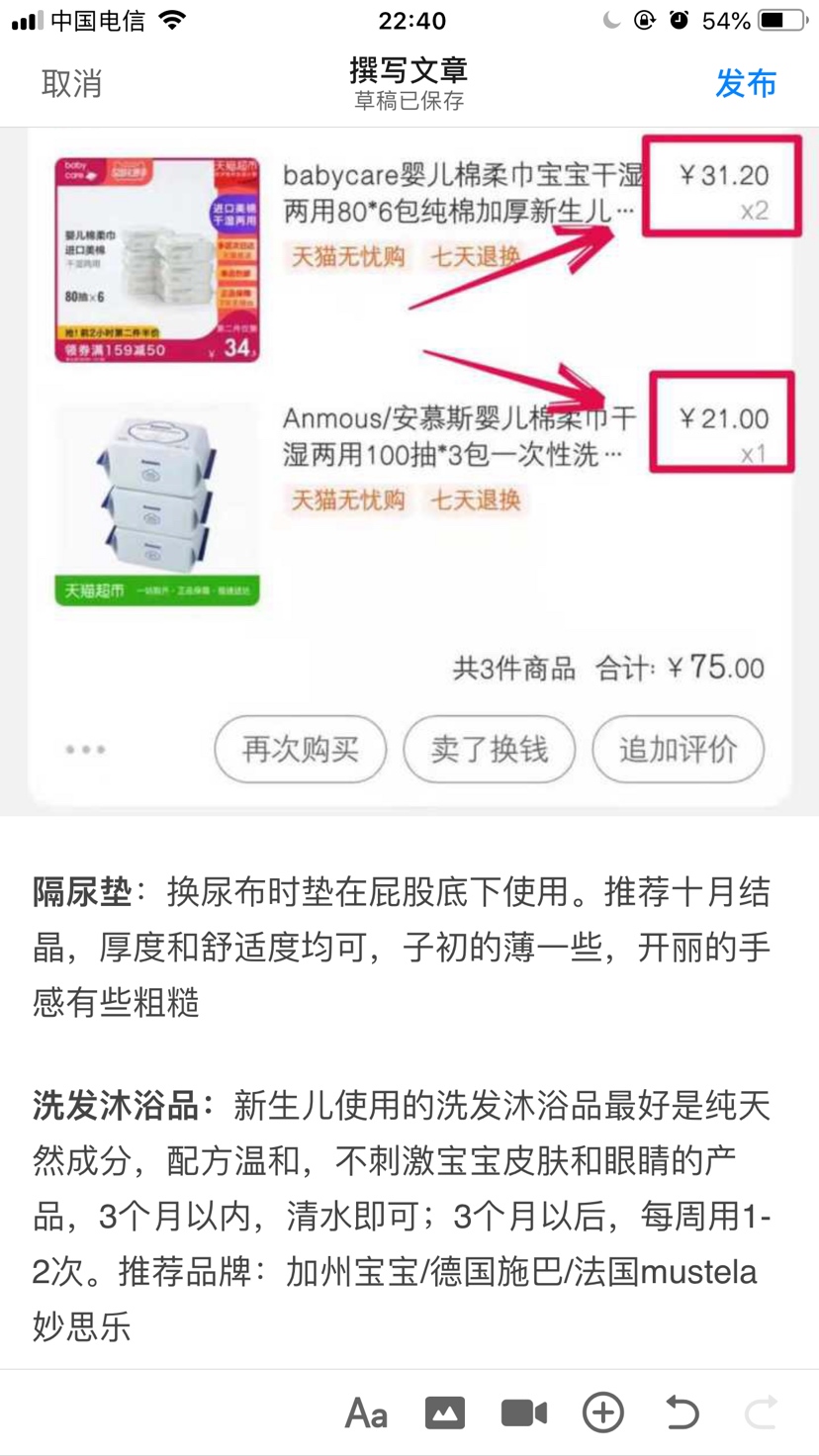Open the Aa text formatting options
Screen dimensions: 819x1456
click(x=366, y=1413)
